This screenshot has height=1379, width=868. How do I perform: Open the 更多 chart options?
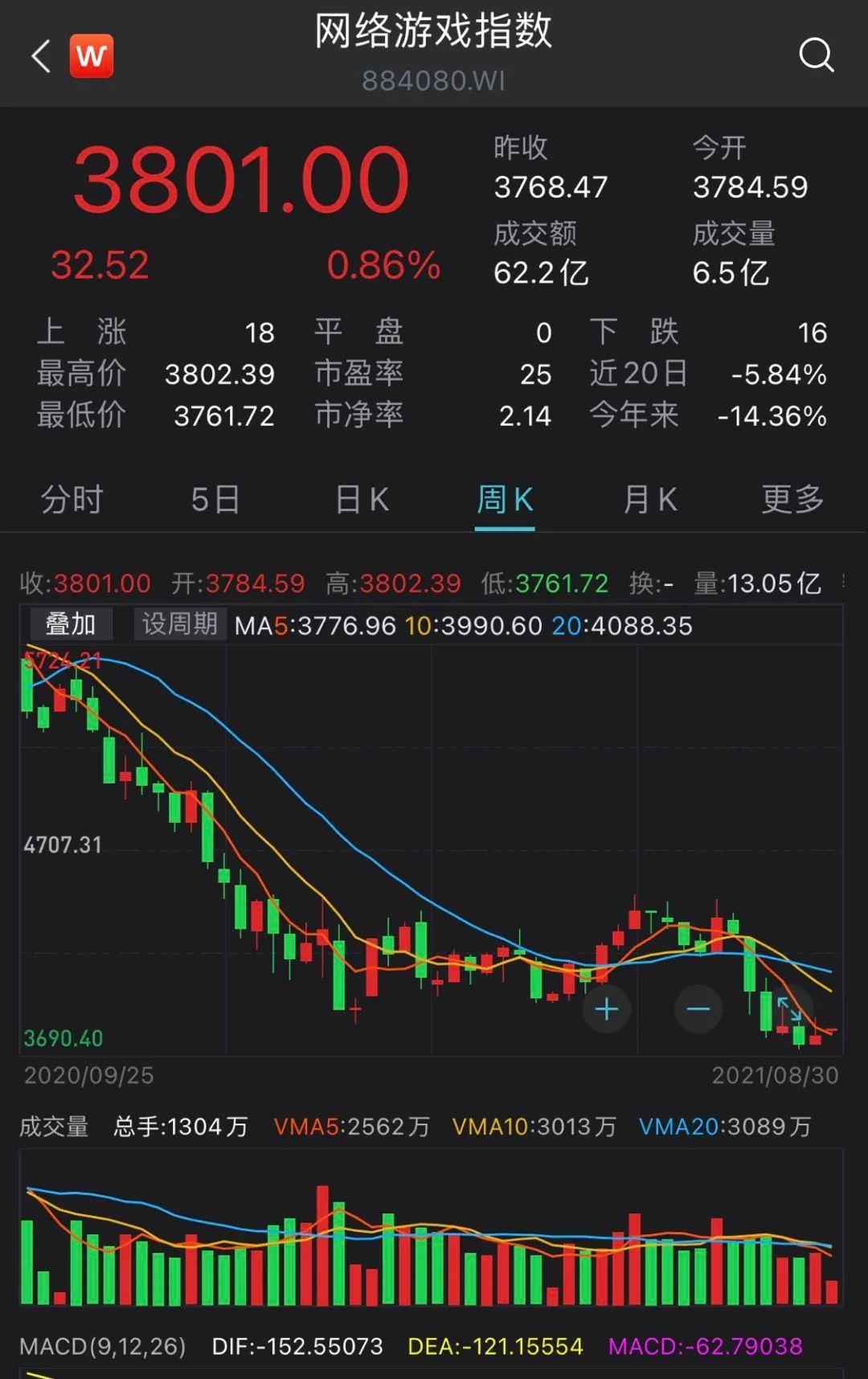tap(792, 500)
